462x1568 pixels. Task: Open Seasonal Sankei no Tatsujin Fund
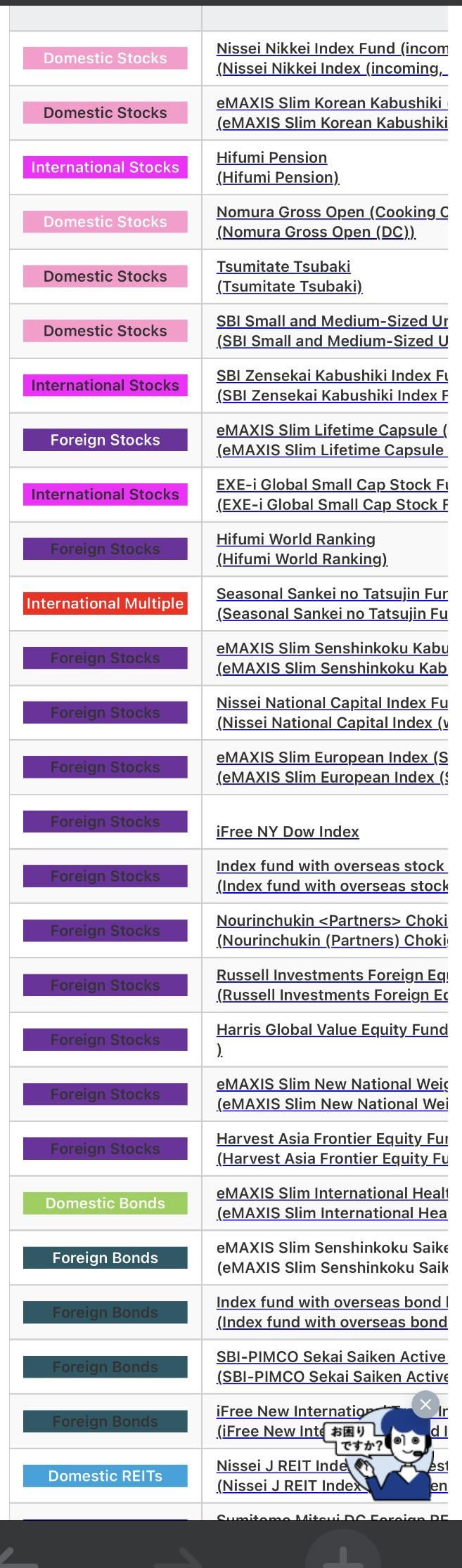click(331, 594)
